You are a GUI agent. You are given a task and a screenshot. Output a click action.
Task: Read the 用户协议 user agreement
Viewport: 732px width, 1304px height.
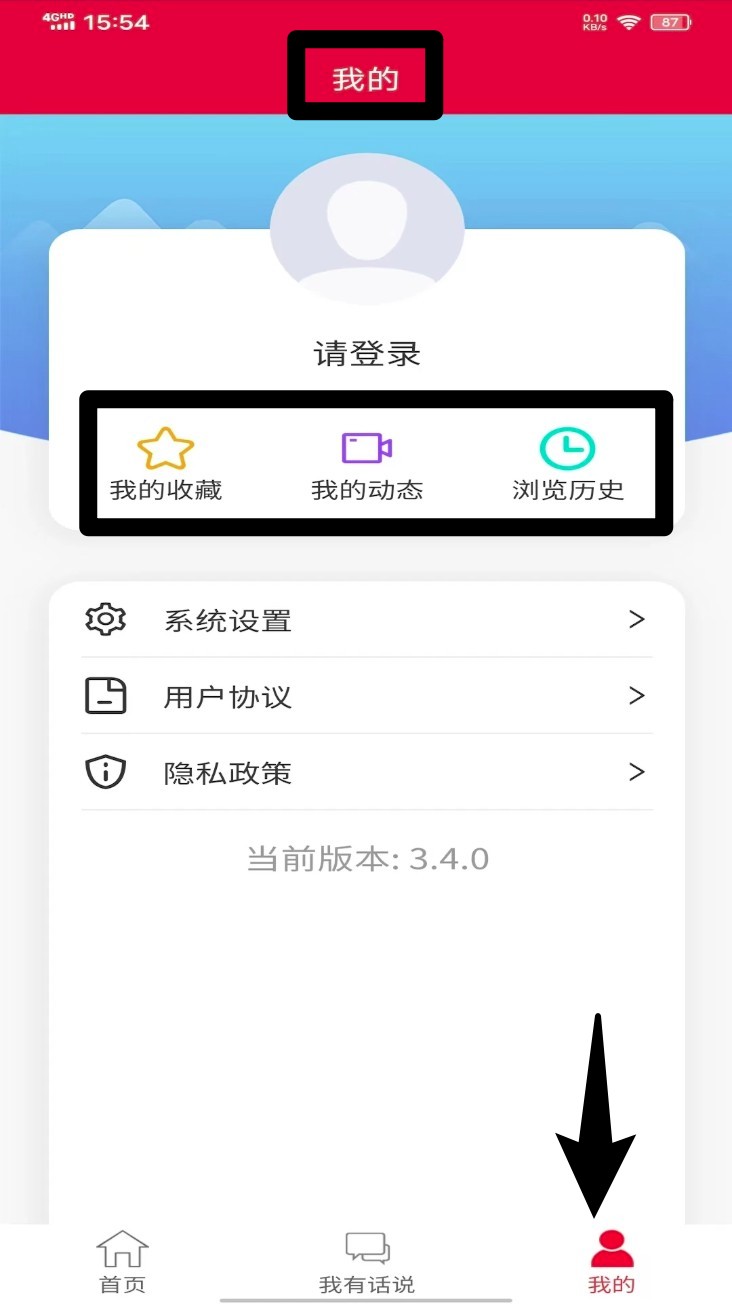coord(366,696)
